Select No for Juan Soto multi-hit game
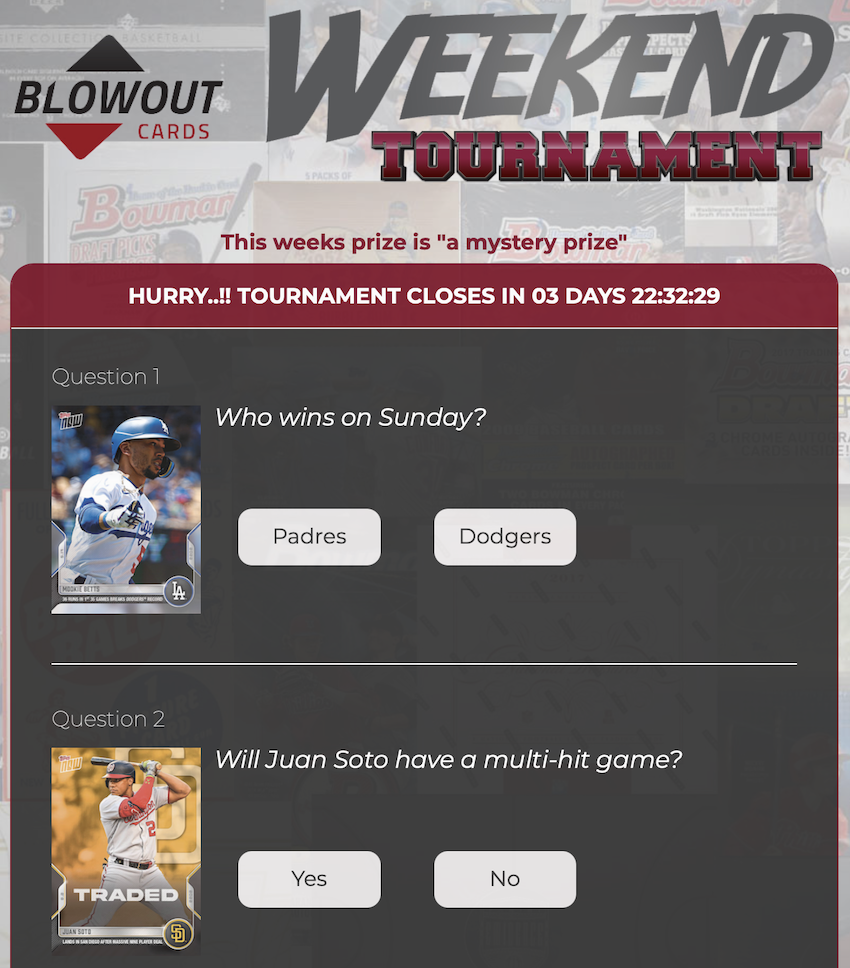Image resolution: width=850 pixels, height=968 pixels. [x=505, y=879]
